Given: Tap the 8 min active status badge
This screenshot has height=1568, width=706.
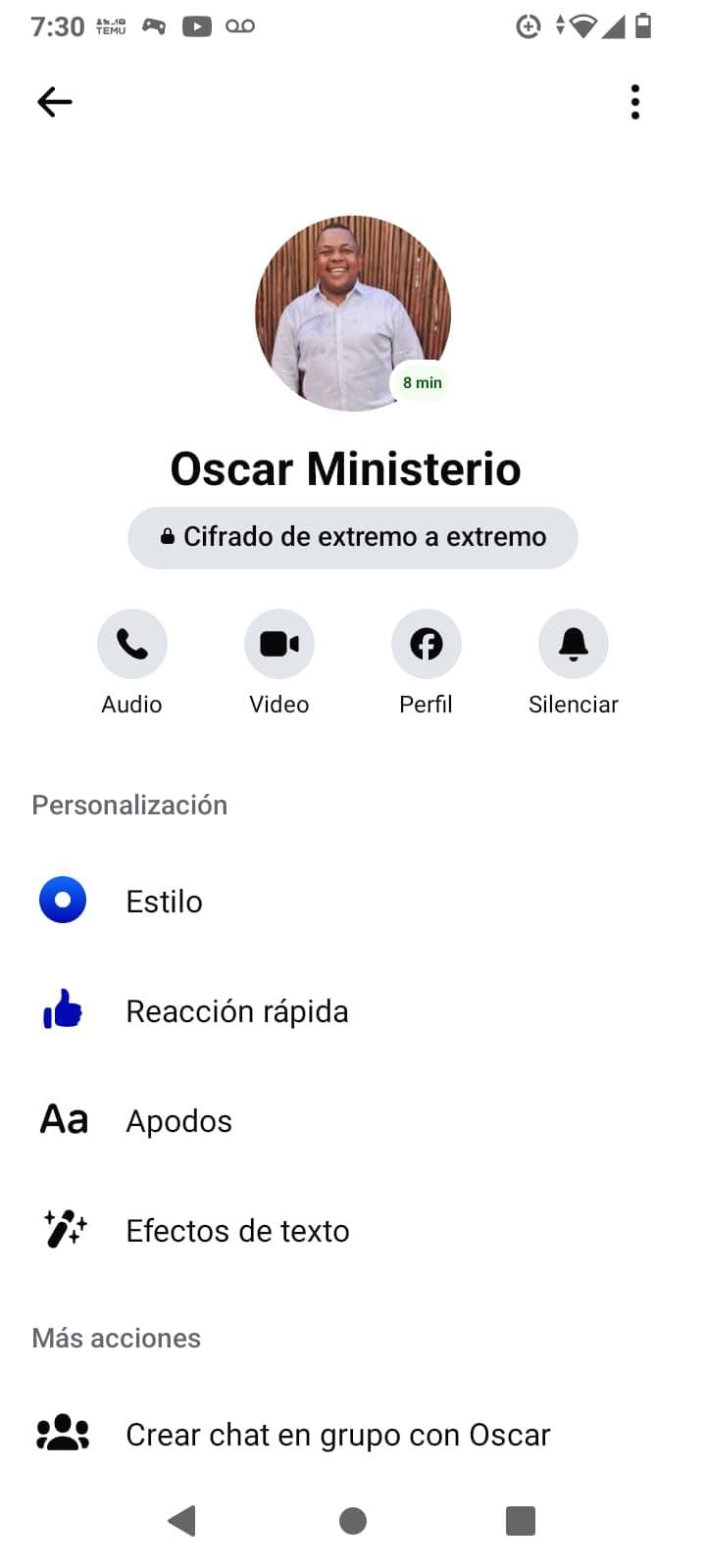Looking at the screenshot, I should [422, 382].
